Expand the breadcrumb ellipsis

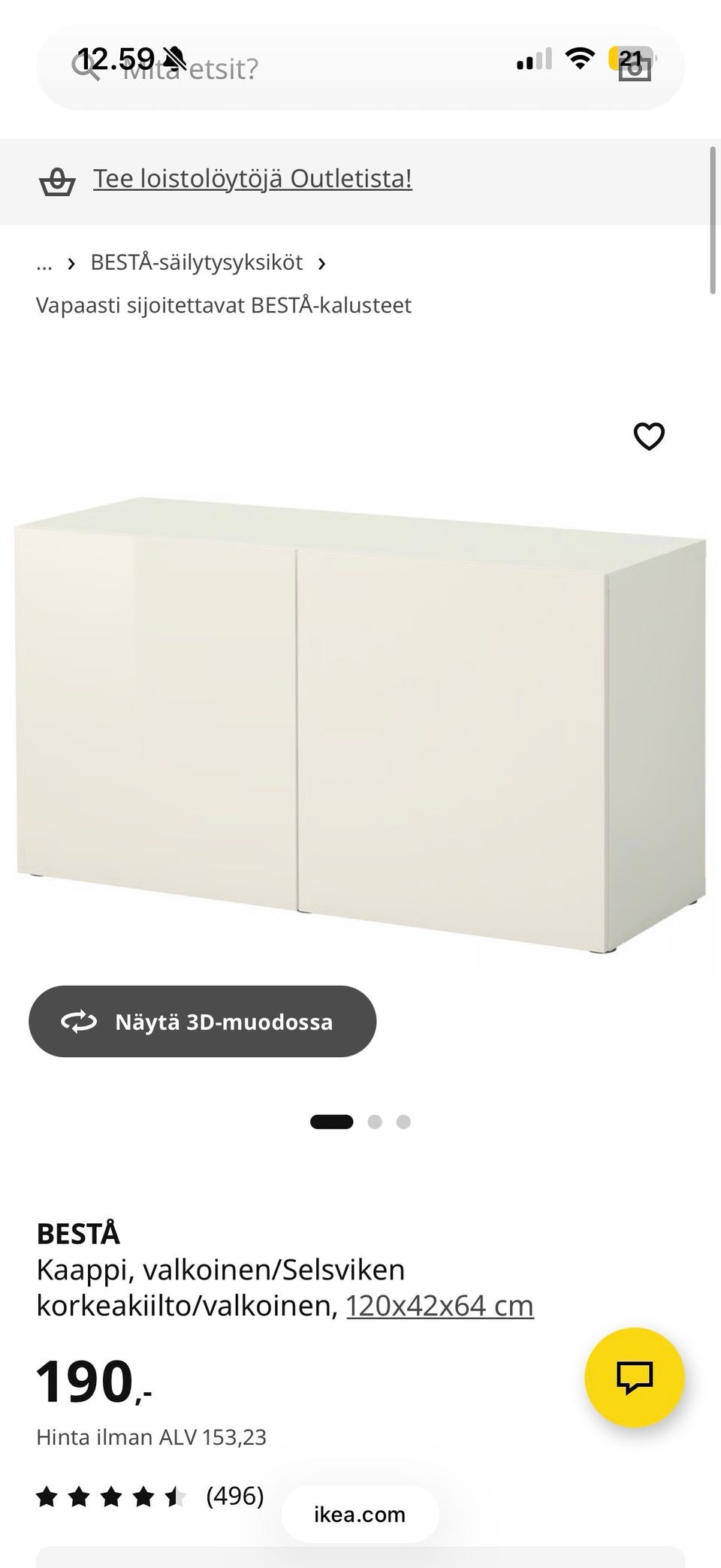pyautogui.click(x=44, y=263)
